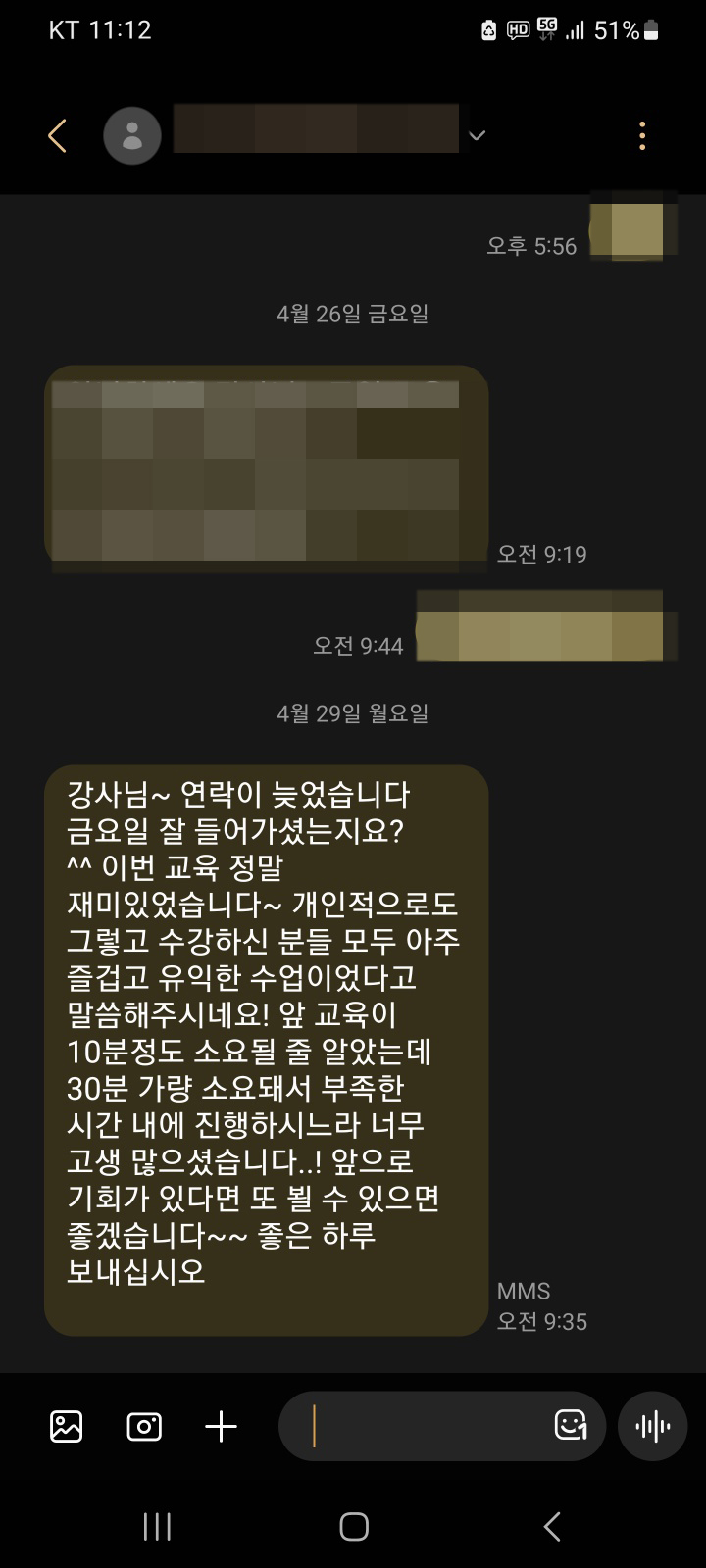Open the sticker and emoji picker
The height and width of the screenshot is (1568, 706).
click(x=571, y=1425)
